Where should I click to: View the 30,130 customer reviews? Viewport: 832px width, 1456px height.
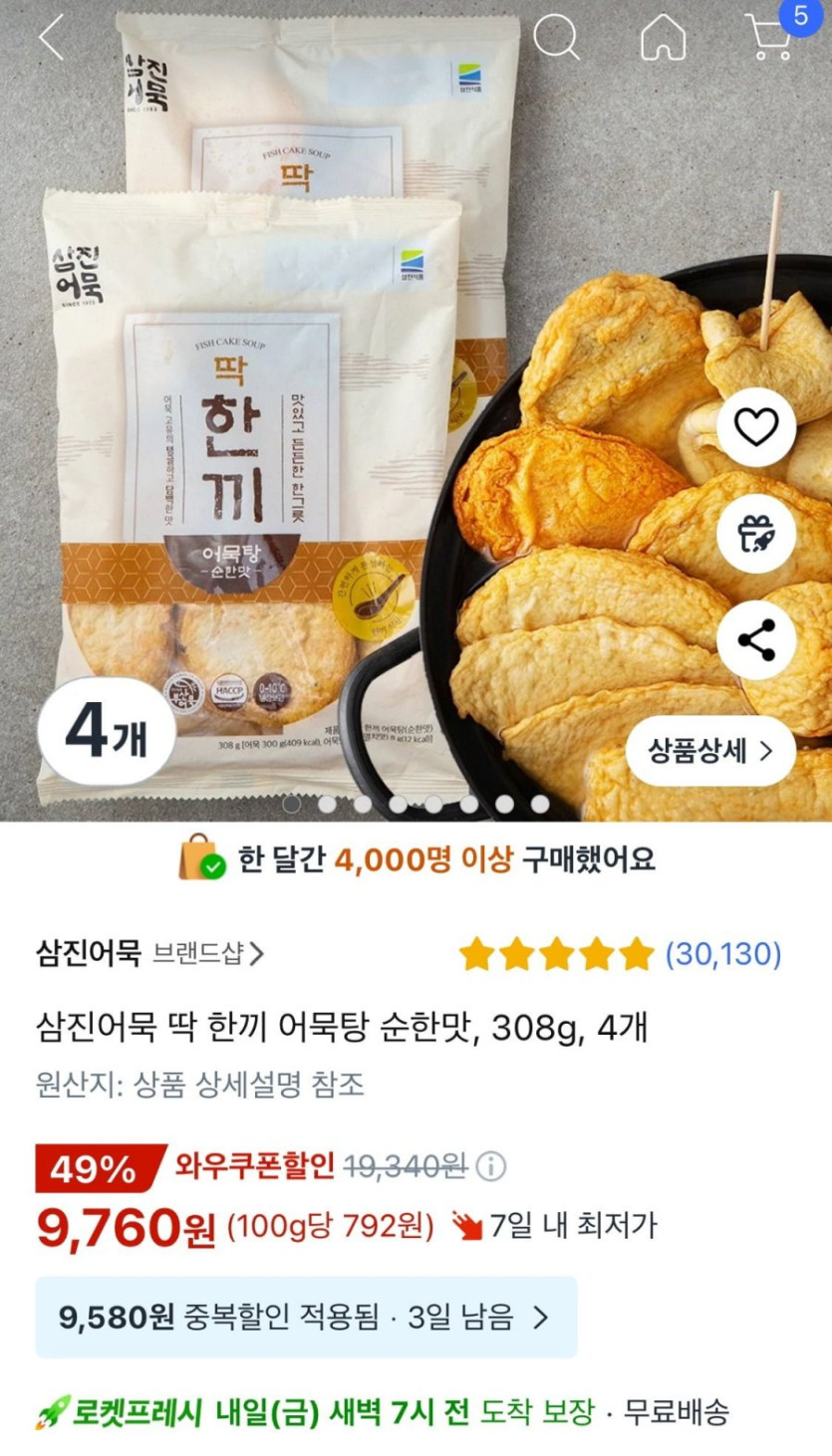(x=722, y=954)
